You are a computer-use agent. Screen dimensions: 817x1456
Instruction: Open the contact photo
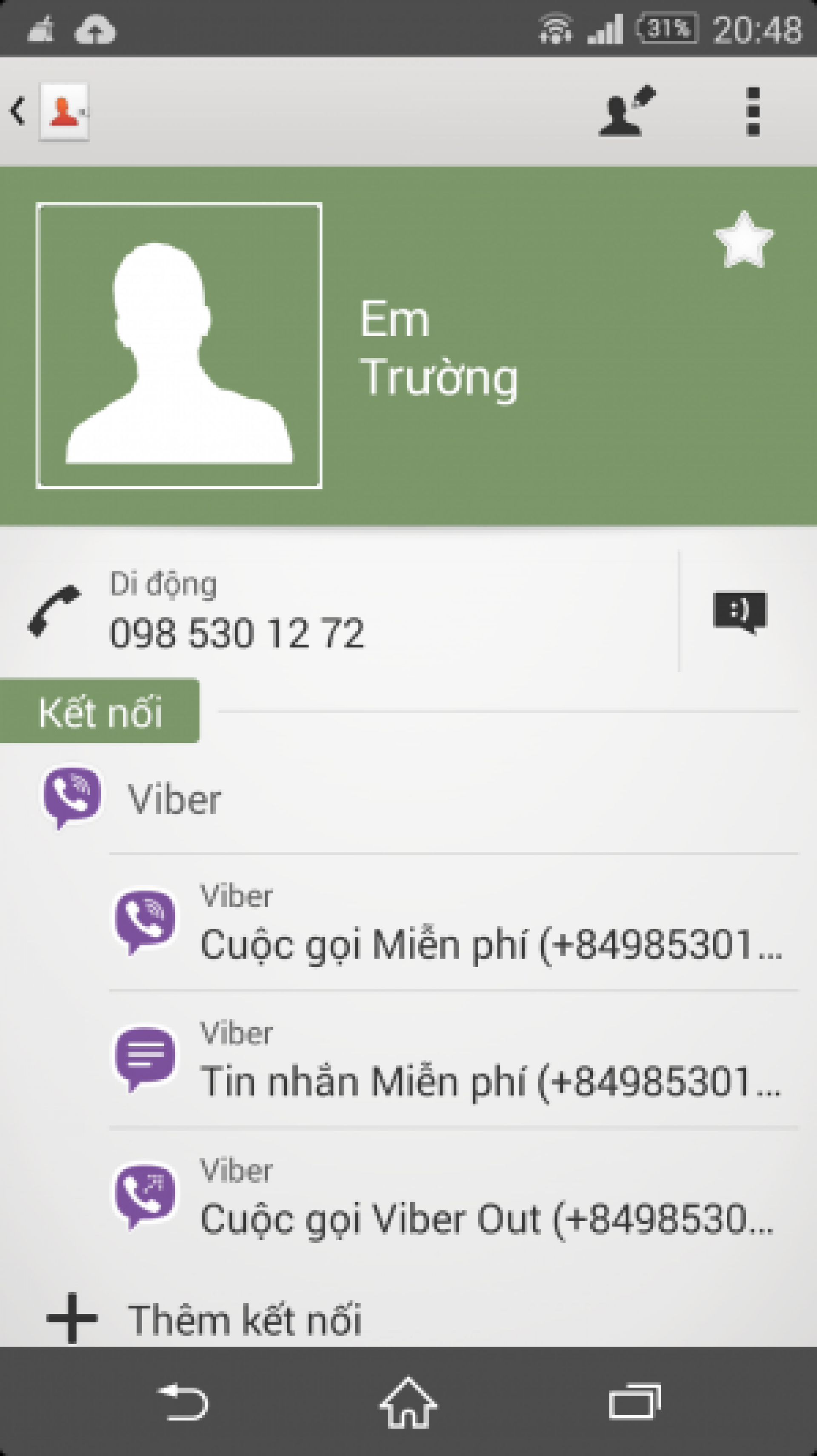[179, 345]
